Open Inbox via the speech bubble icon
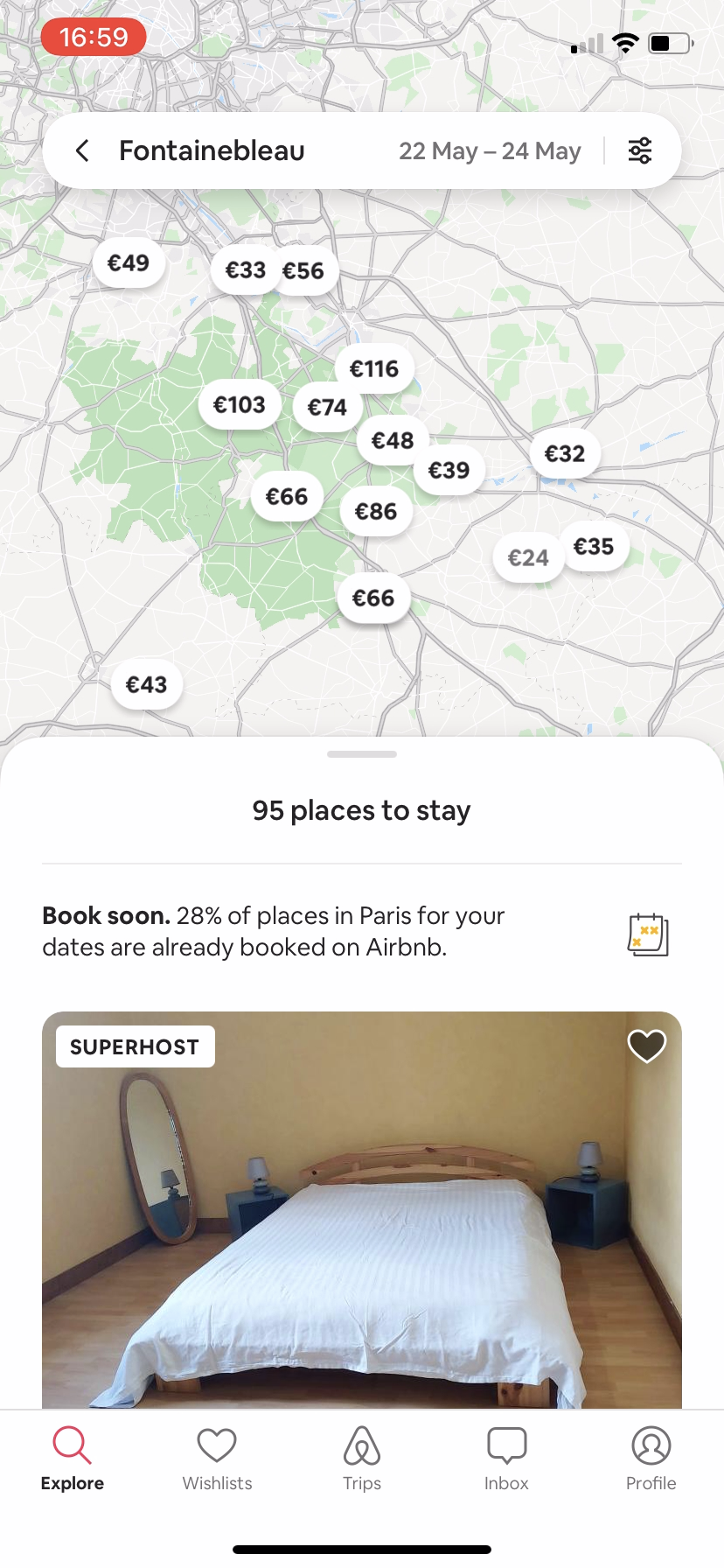This screenshot has height=1568, width=724. (506, 1442)
